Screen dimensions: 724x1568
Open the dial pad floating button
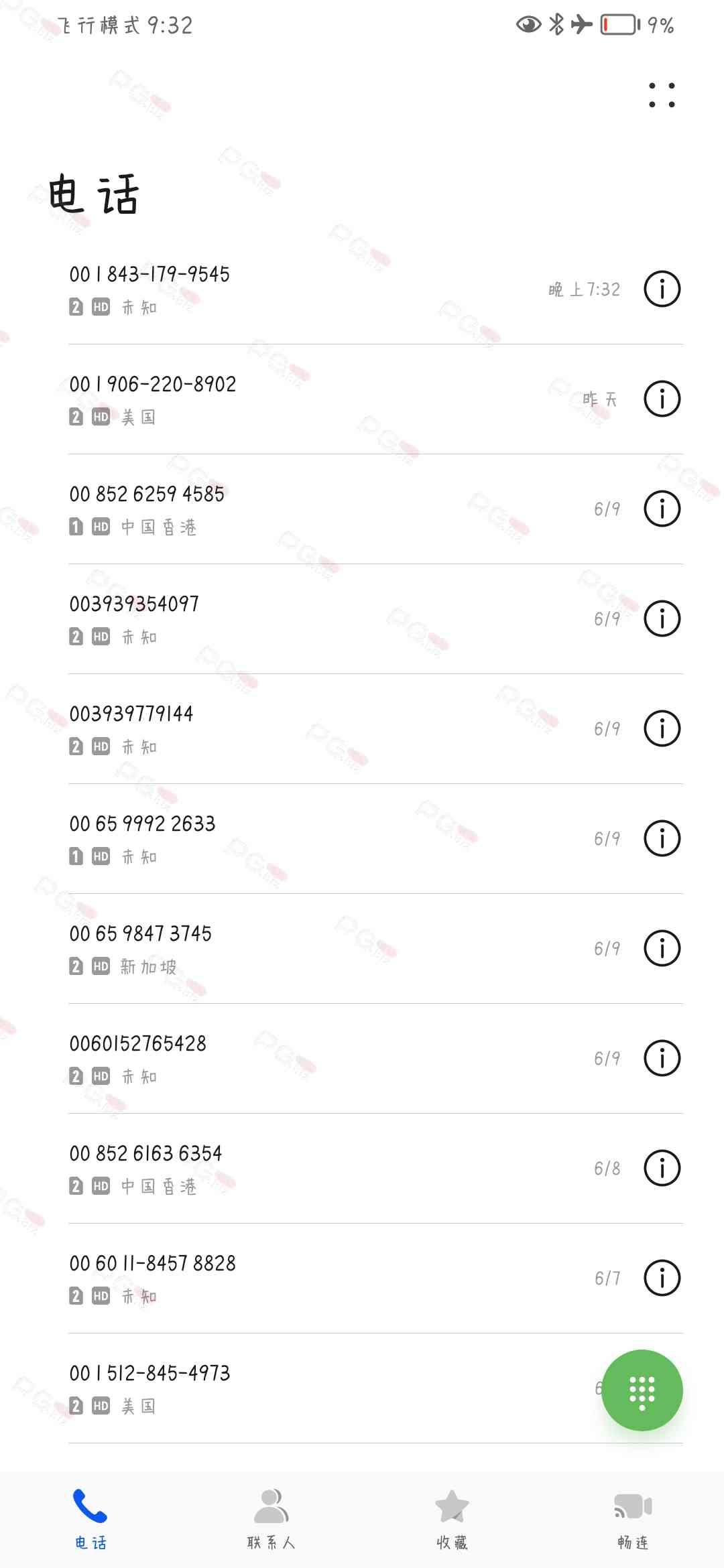642,1390
